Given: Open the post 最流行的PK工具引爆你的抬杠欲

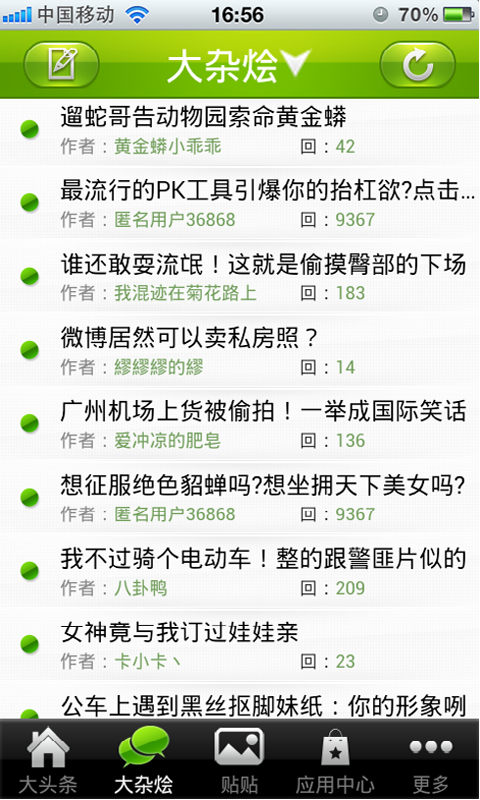Looking at the screenshot, I should [240, 204].
